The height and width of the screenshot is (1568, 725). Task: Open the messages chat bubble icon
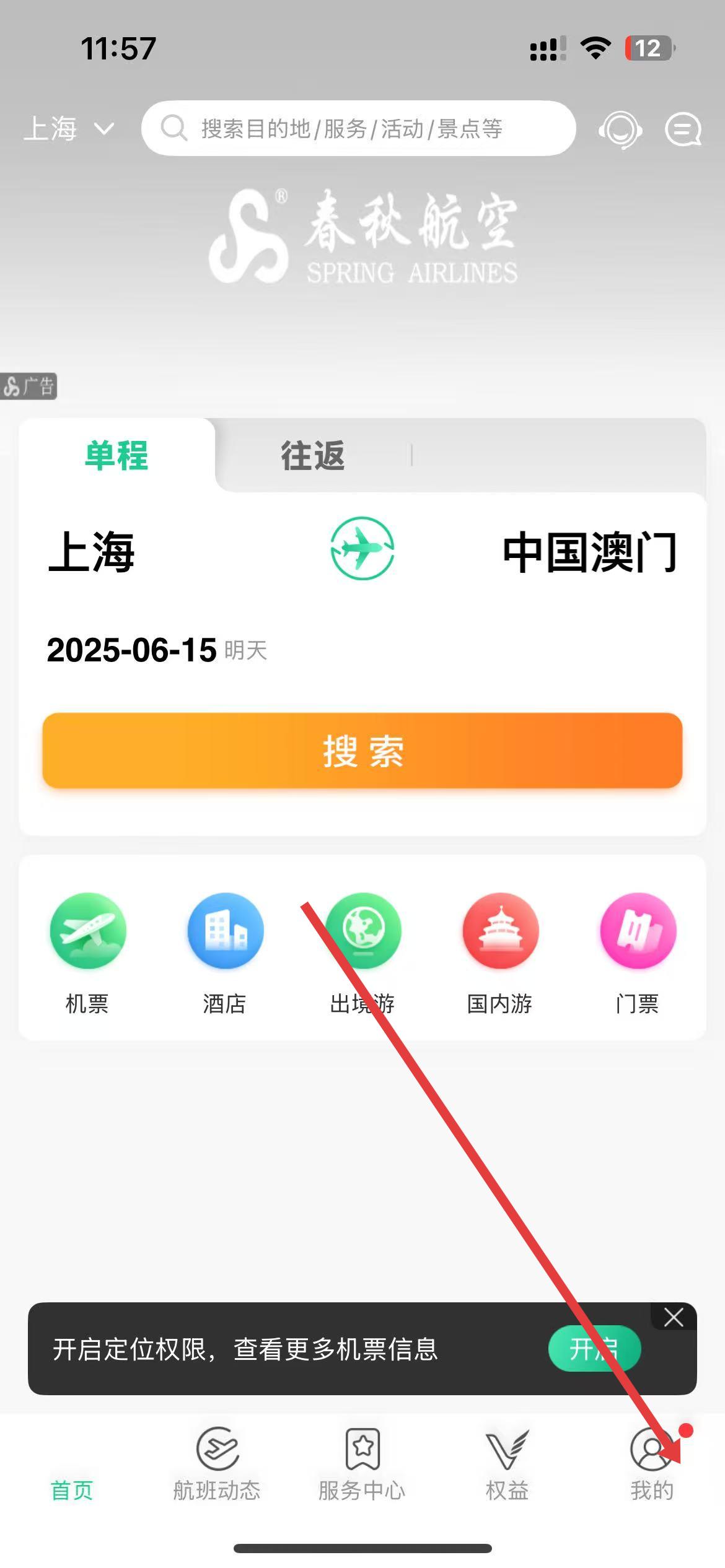[683, 130]
